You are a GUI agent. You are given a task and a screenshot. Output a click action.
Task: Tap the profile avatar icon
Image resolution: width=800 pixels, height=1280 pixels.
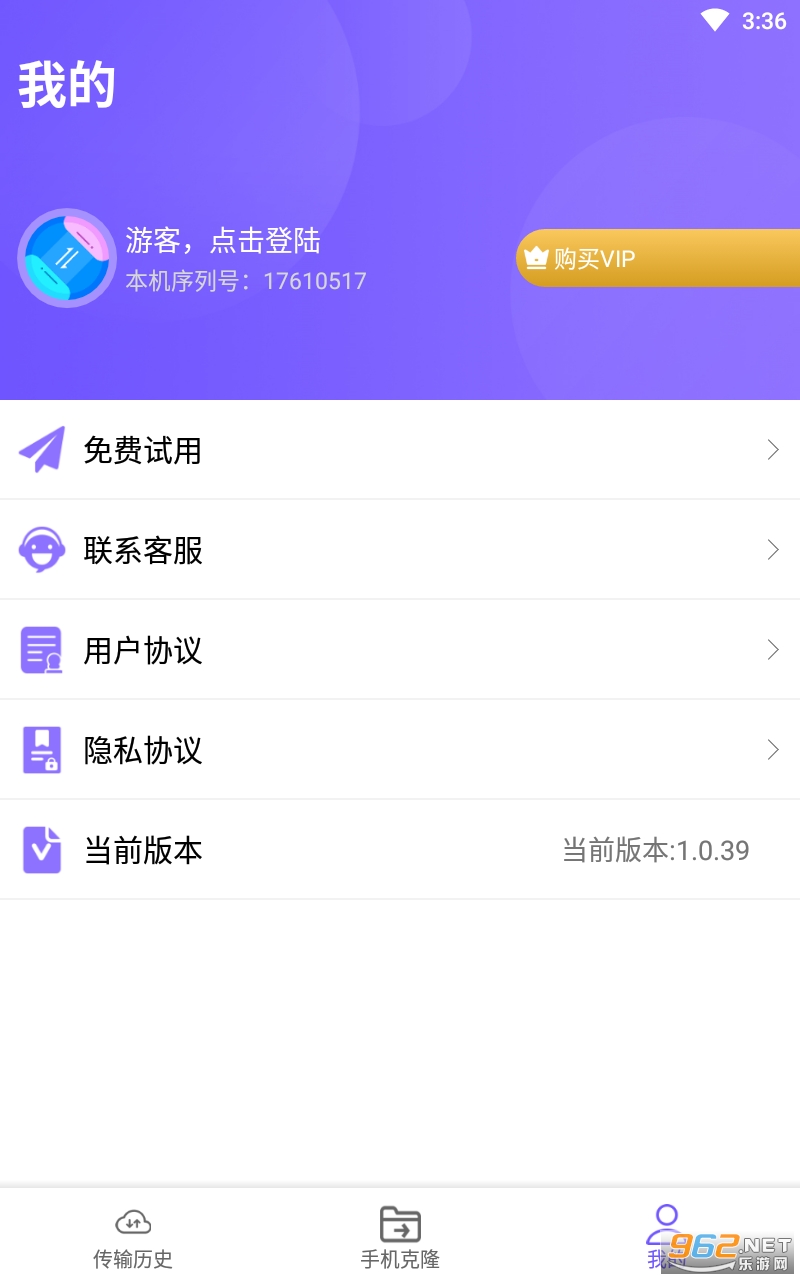click(67, 258)
